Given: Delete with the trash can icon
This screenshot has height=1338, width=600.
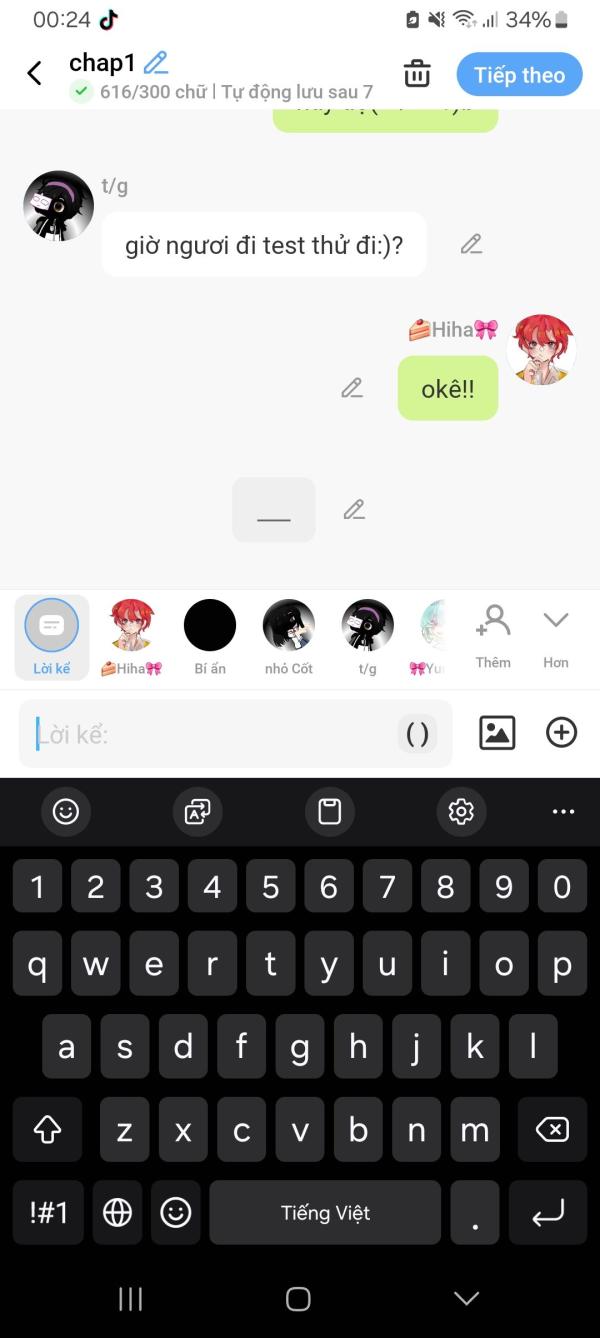Looking at the screenshot, I should coord(417,73).
